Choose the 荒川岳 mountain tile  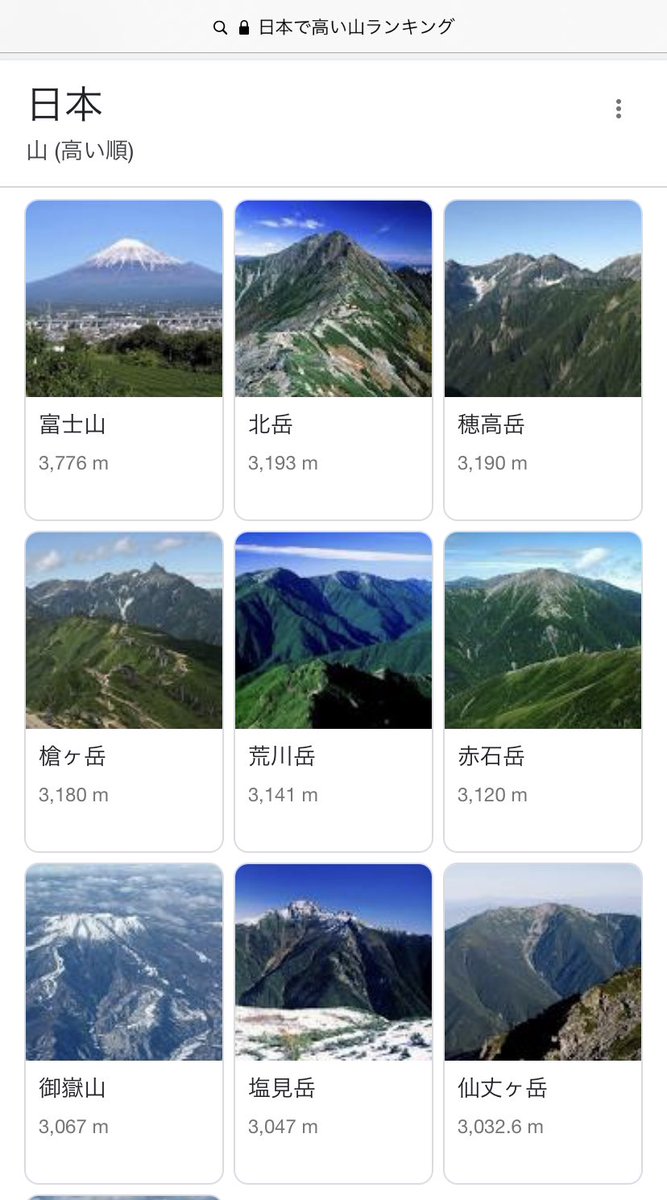(333, 691)
